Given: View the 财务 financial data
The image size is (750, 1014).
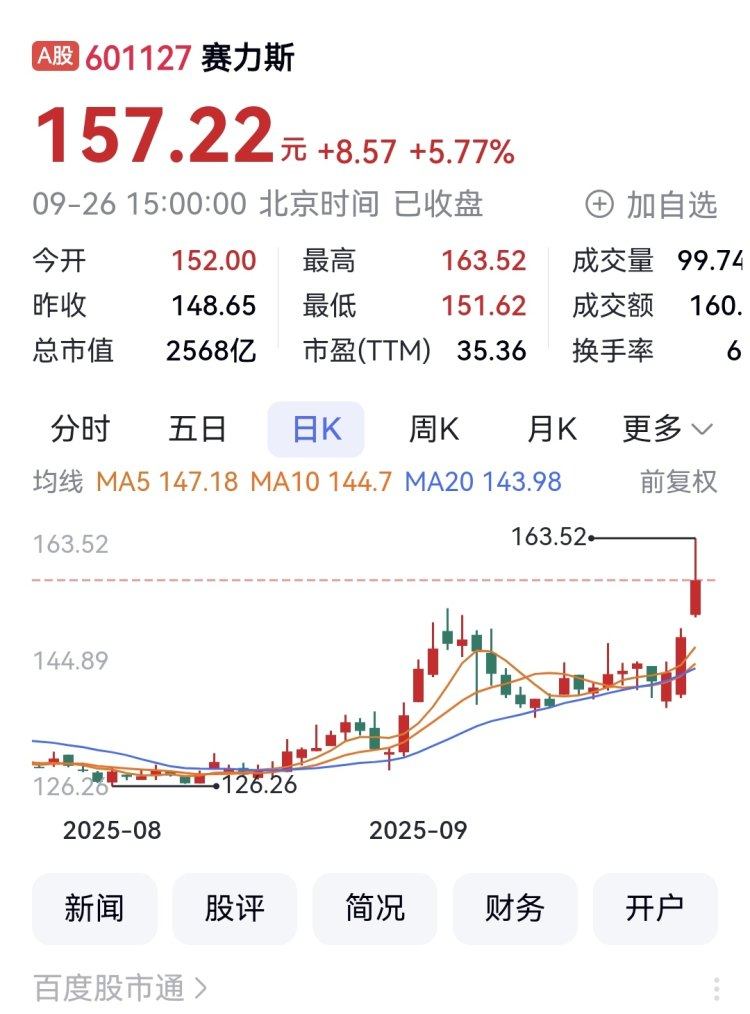Looking at the screenshot, I should click(x=515, y=908).
